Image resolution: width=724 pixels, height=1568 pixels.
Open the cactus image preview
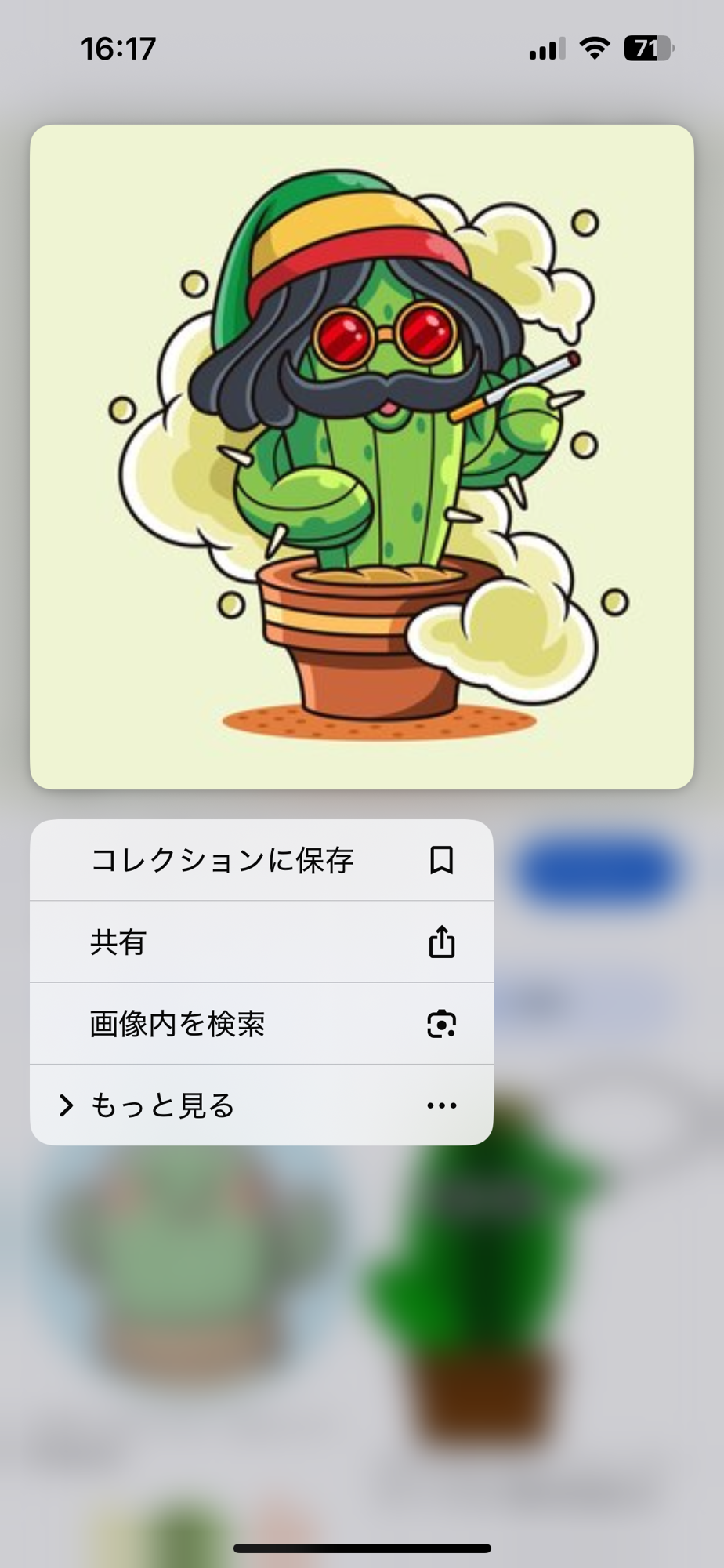tap(361, 456)
